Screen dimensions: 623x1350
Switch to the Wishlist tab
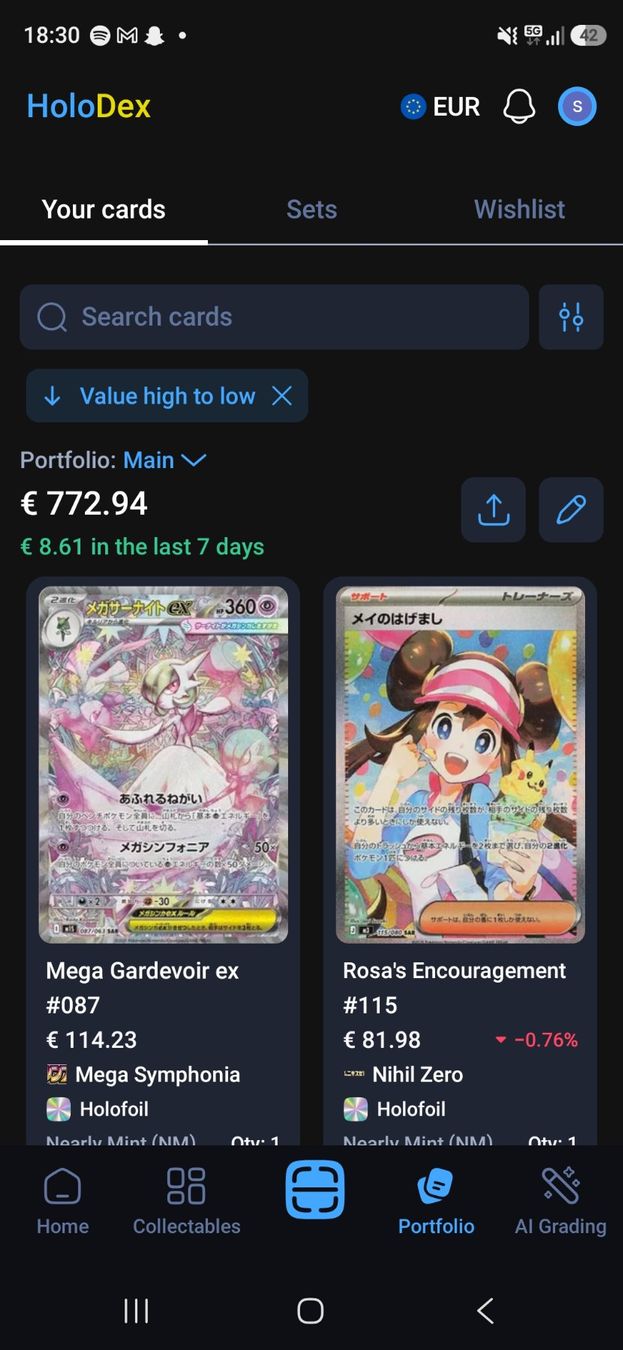tap(519, 209)
